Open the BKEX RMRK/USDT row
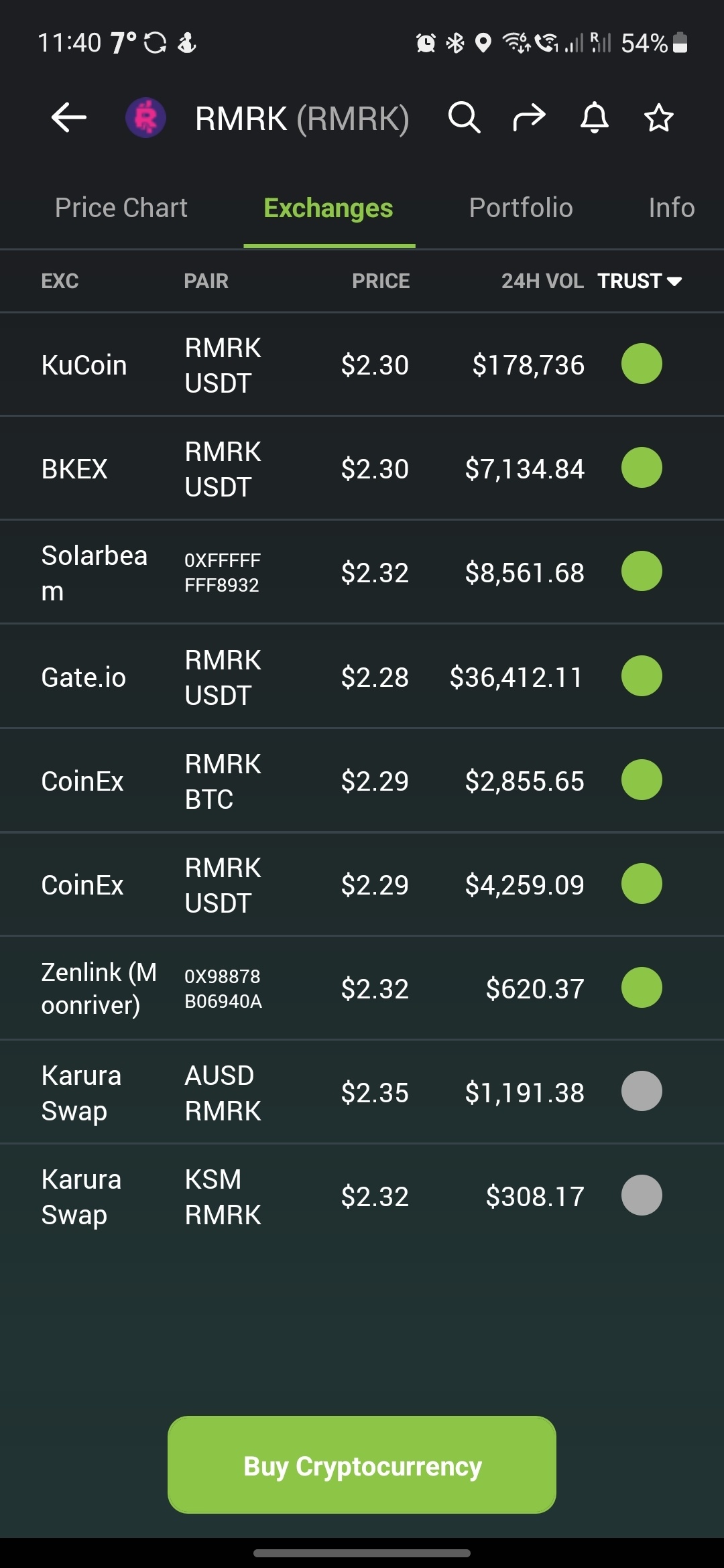Viewport: 724px width, 1568px height. 362,468
